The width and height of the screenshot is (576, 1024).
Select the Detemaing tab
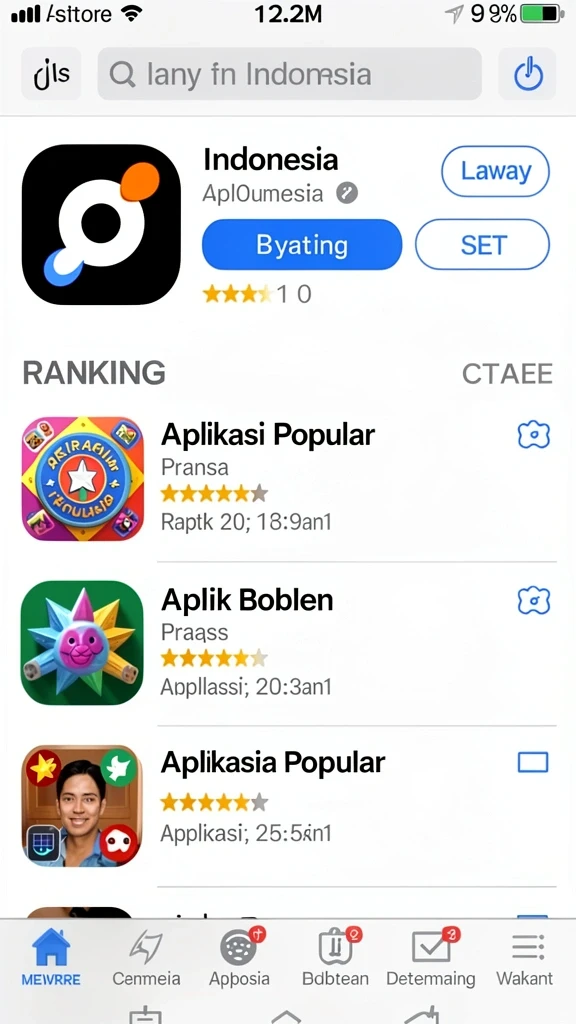click(x=431, y=957)
